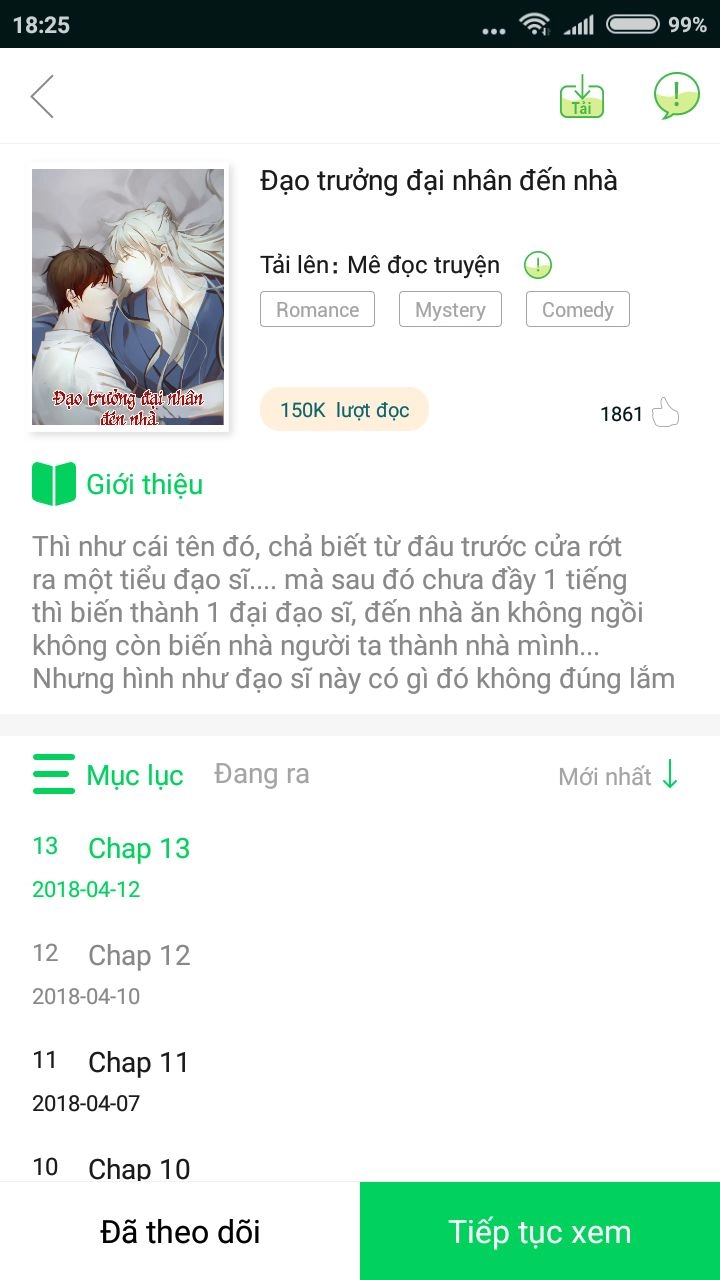Select the Romance tag
Screen dimensions: 720x1280
click(x=317, y=309)
